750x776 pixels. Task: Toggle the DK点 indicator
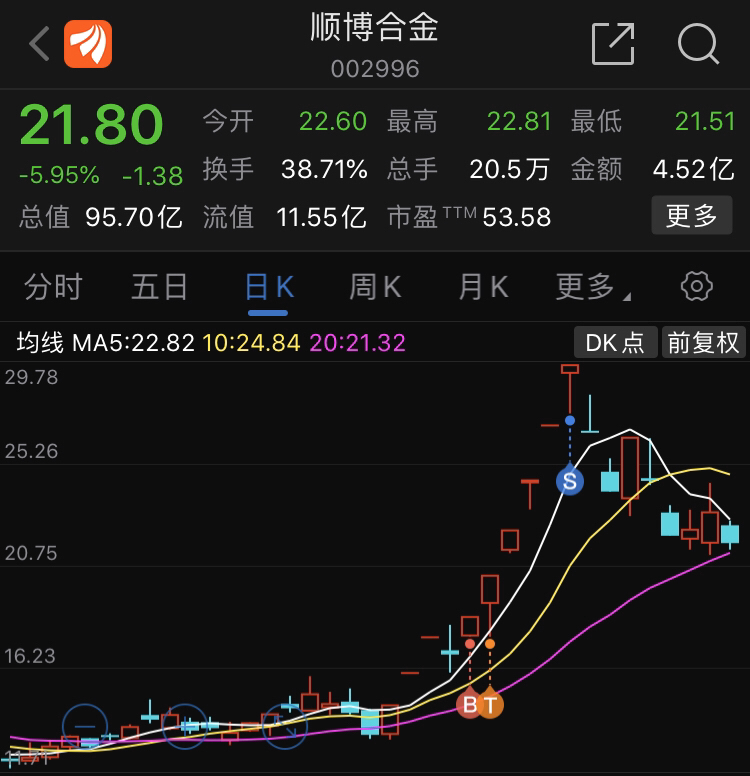coord(614,342)
